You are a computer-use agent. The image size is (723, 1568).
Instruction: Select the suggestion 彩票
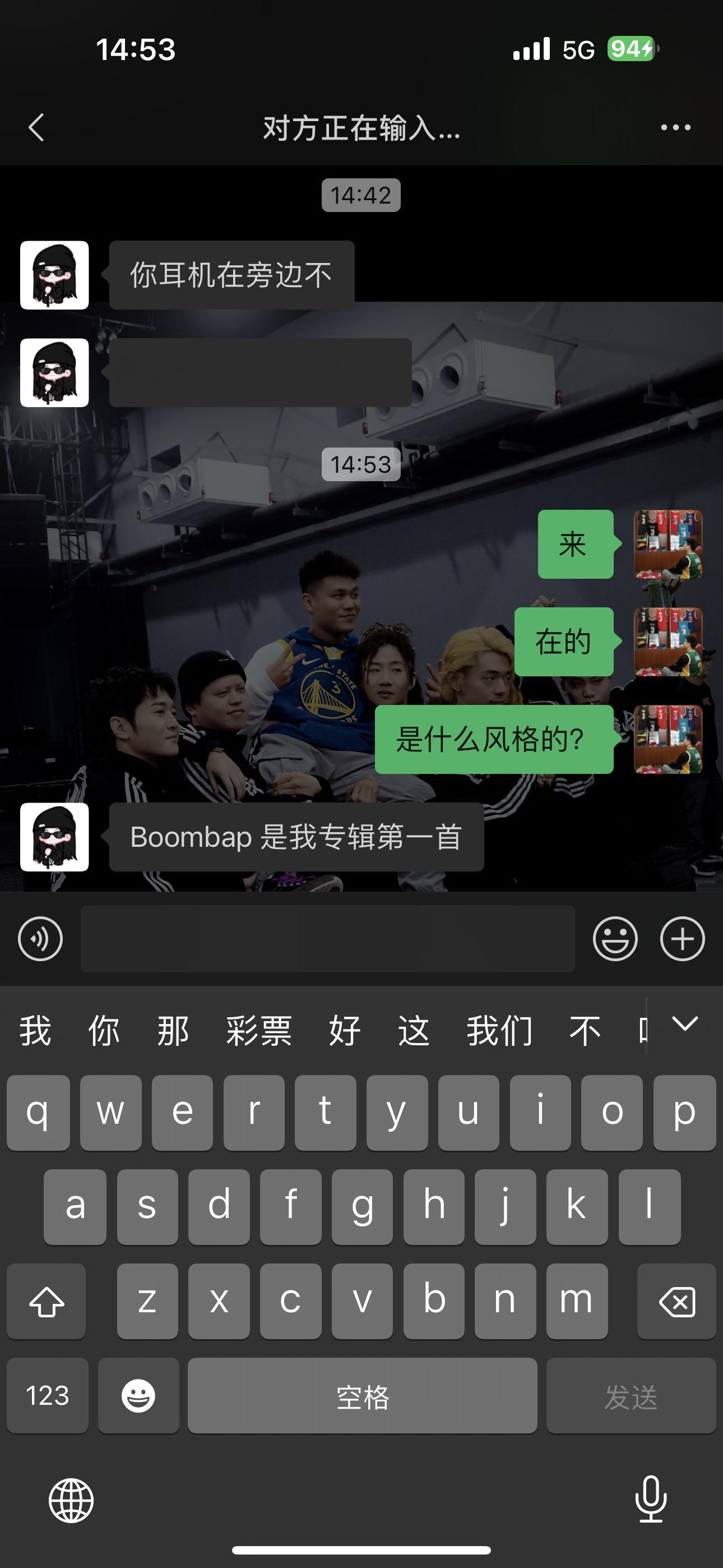258,1028
